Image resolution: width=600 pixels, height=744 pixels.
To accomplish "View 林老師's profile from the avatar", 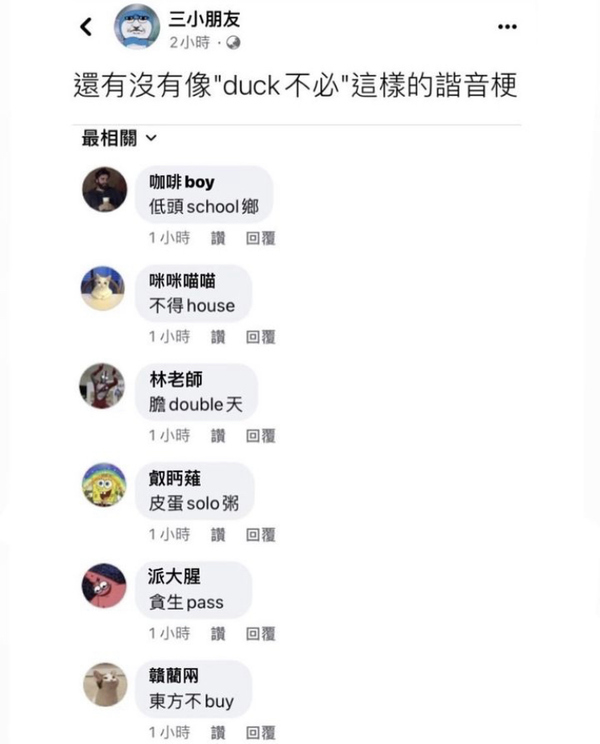I will pyautogui.click(x=104, y=387).
